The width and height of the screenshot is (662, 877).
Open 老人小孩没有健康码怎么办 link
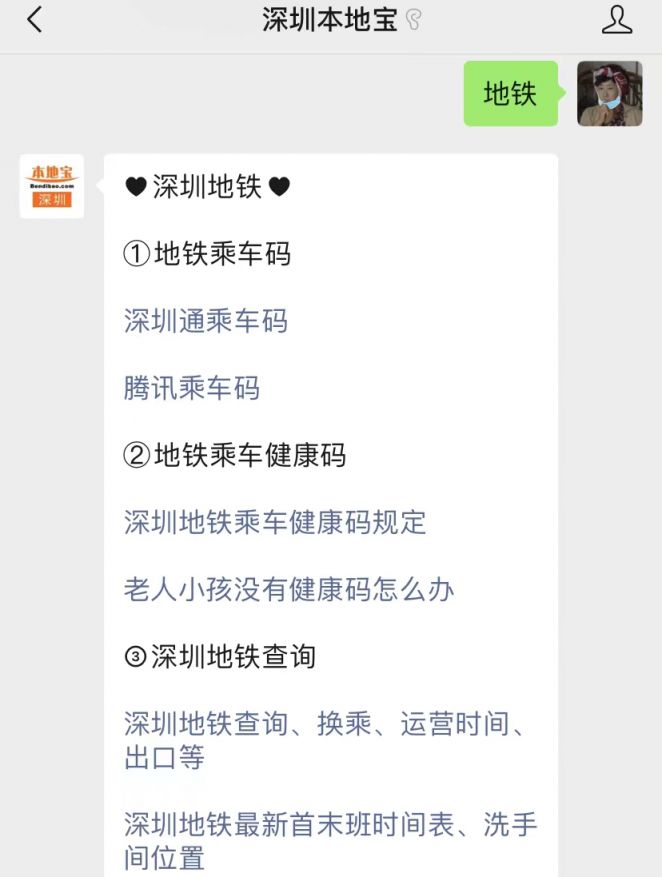[289, 589]
